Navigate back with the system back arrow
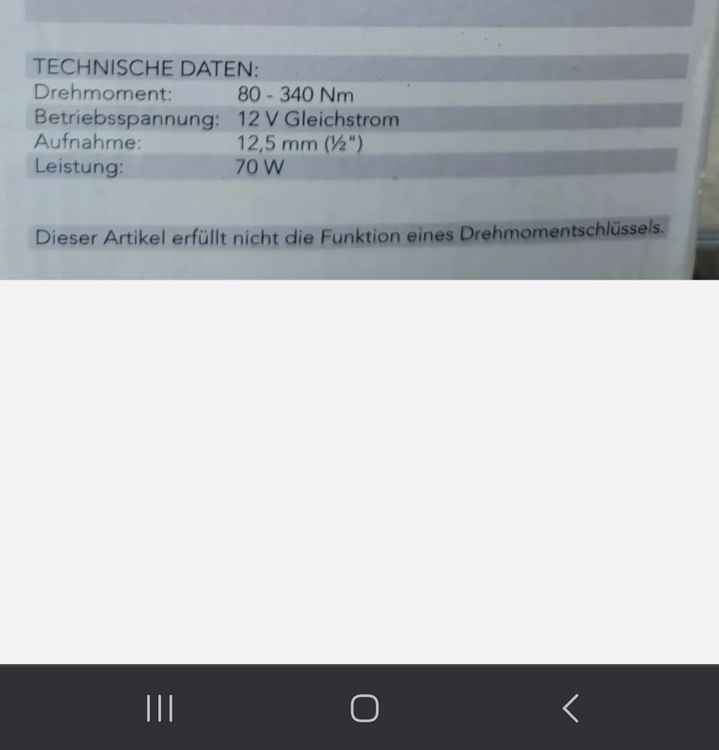This screenshot has width=719, height=750. click(570, 708)
